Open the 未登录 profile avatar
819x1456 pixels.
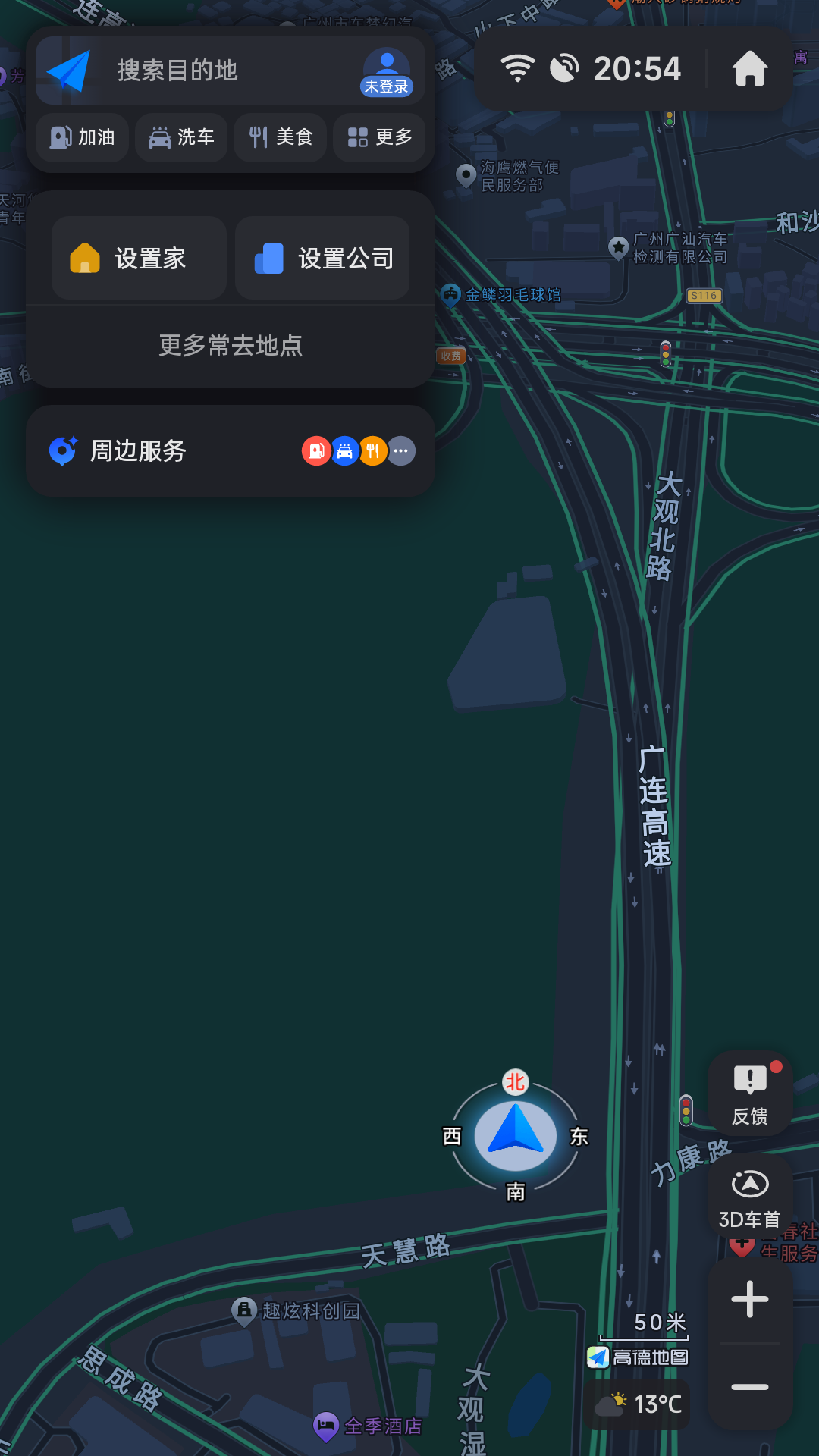coord(387,72)
